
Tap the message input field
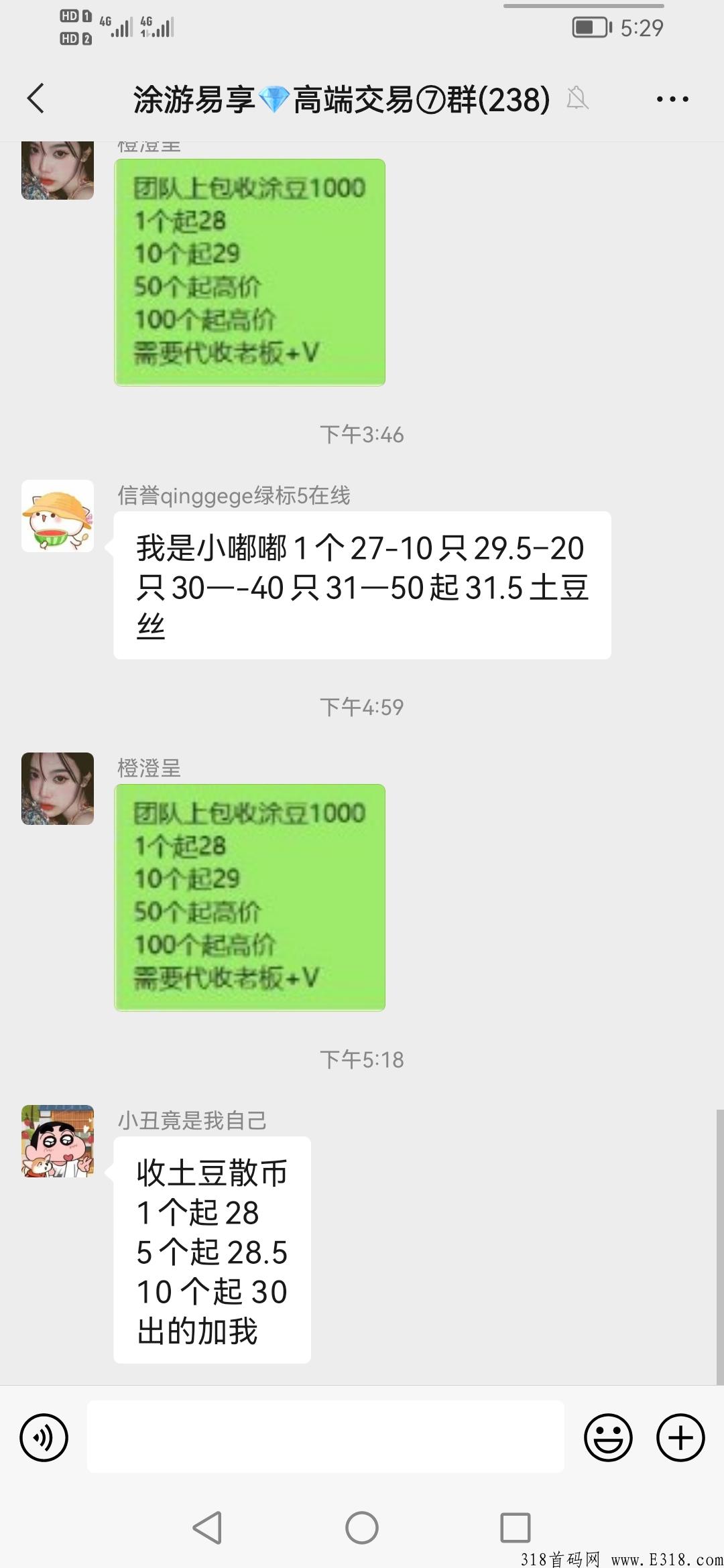pos(325,1437)
